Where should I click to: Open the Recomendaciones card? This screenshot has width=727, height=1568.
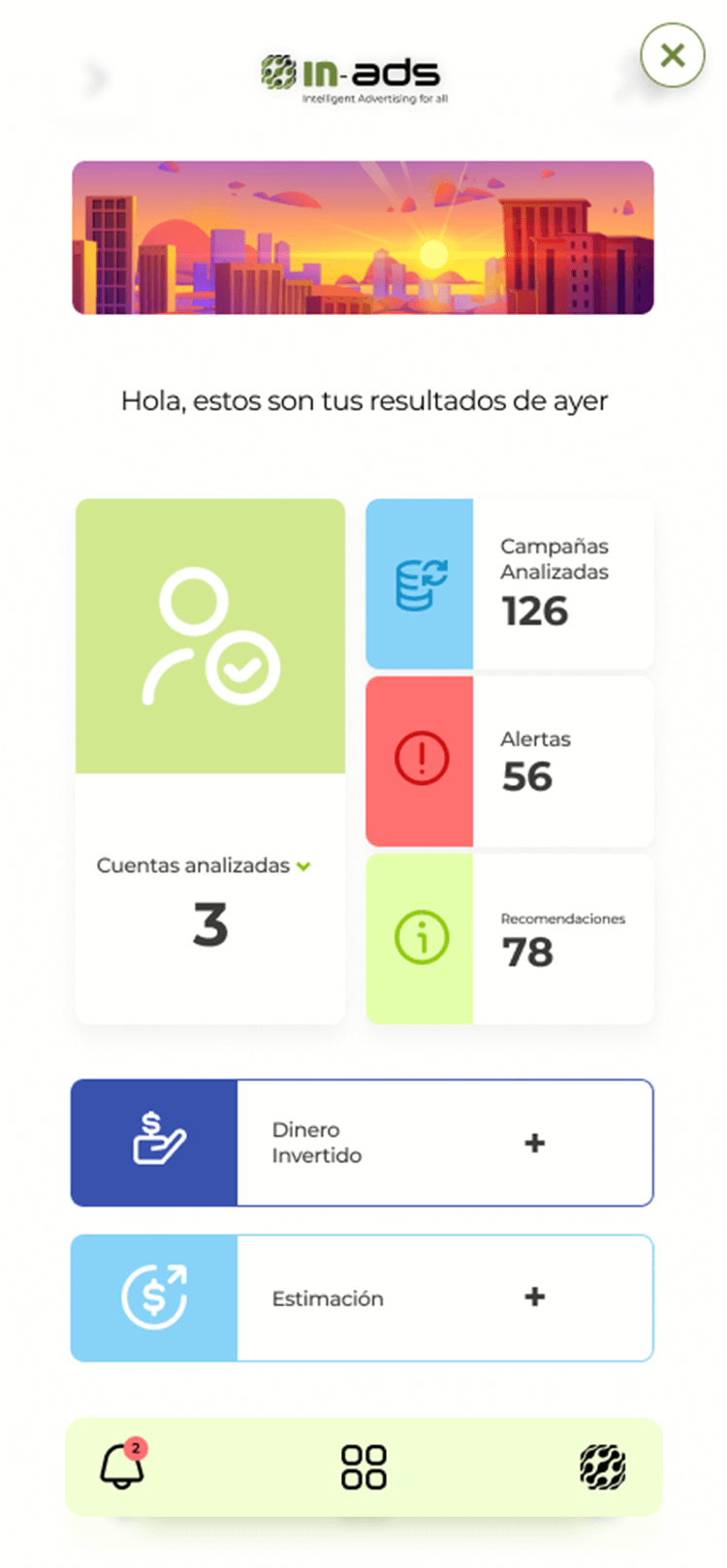tap(510, 938)
